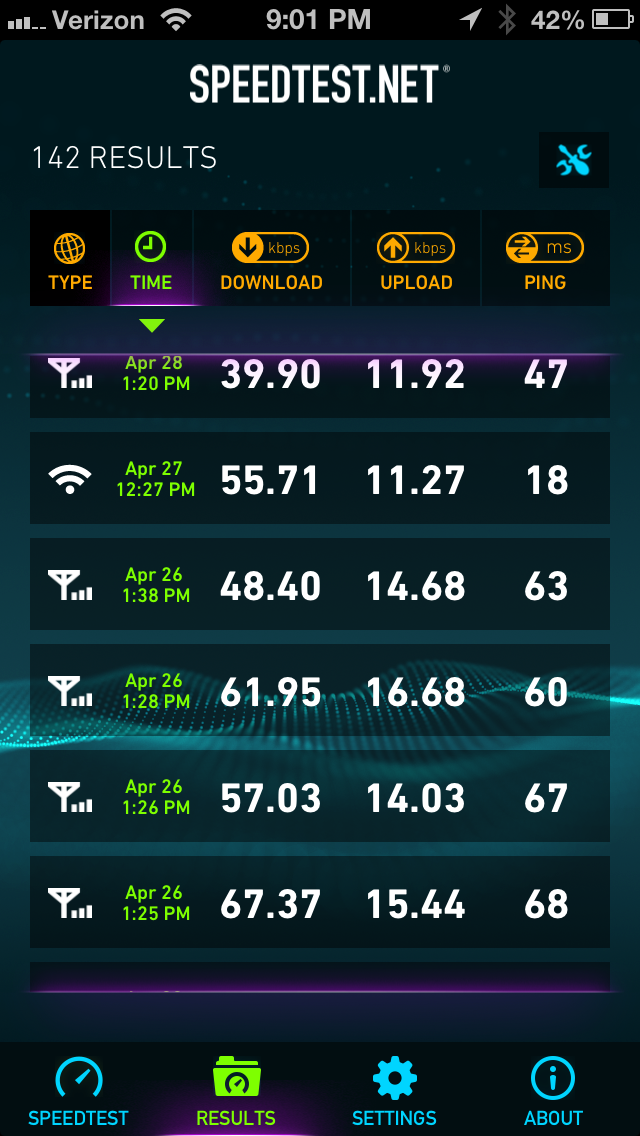The width and height of the screenshot is (640, 1136).
Task: Open the Apr 28 1:20 PM result
Action: pyautogui.click(x=320, y=385)
